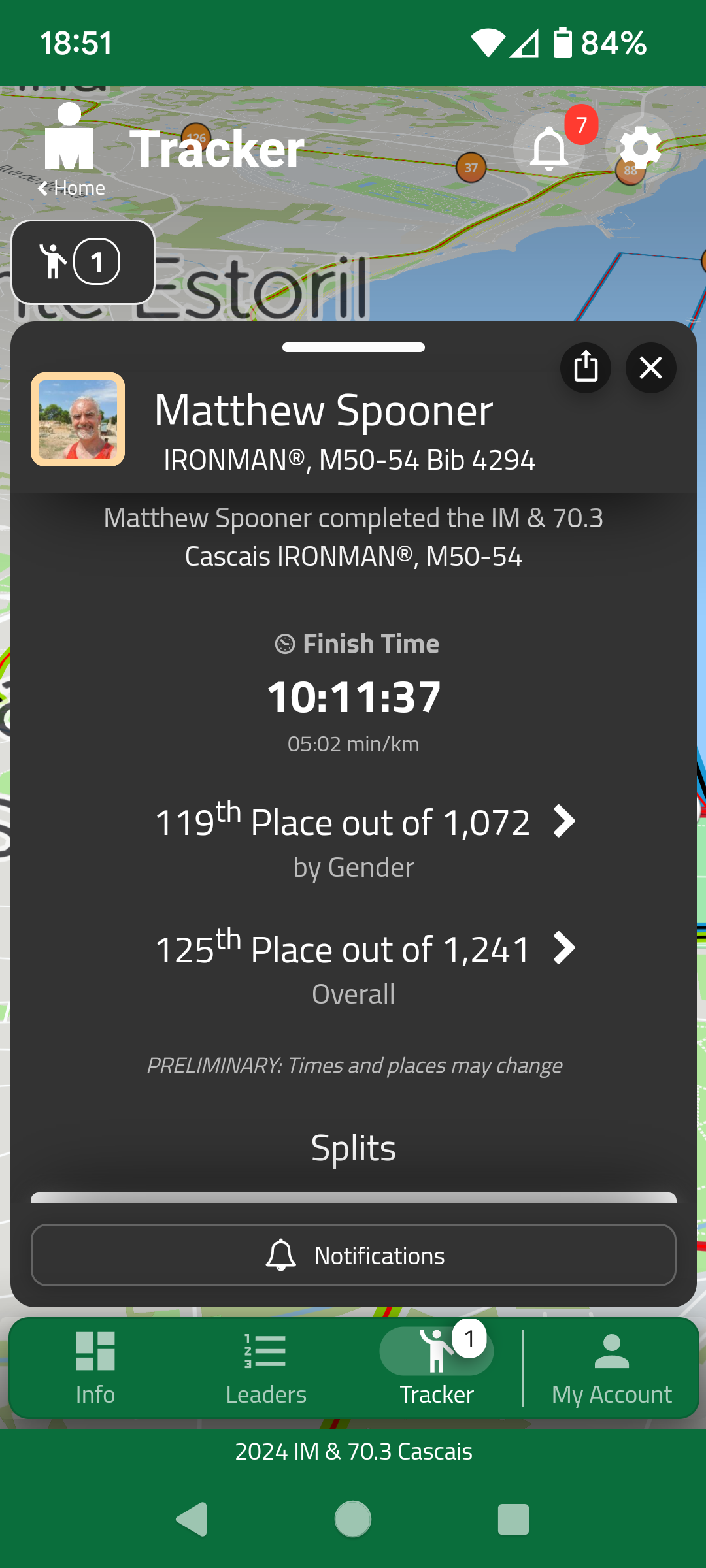
Task: Tap the Notifications button
Action: (x=354, y=1255)
